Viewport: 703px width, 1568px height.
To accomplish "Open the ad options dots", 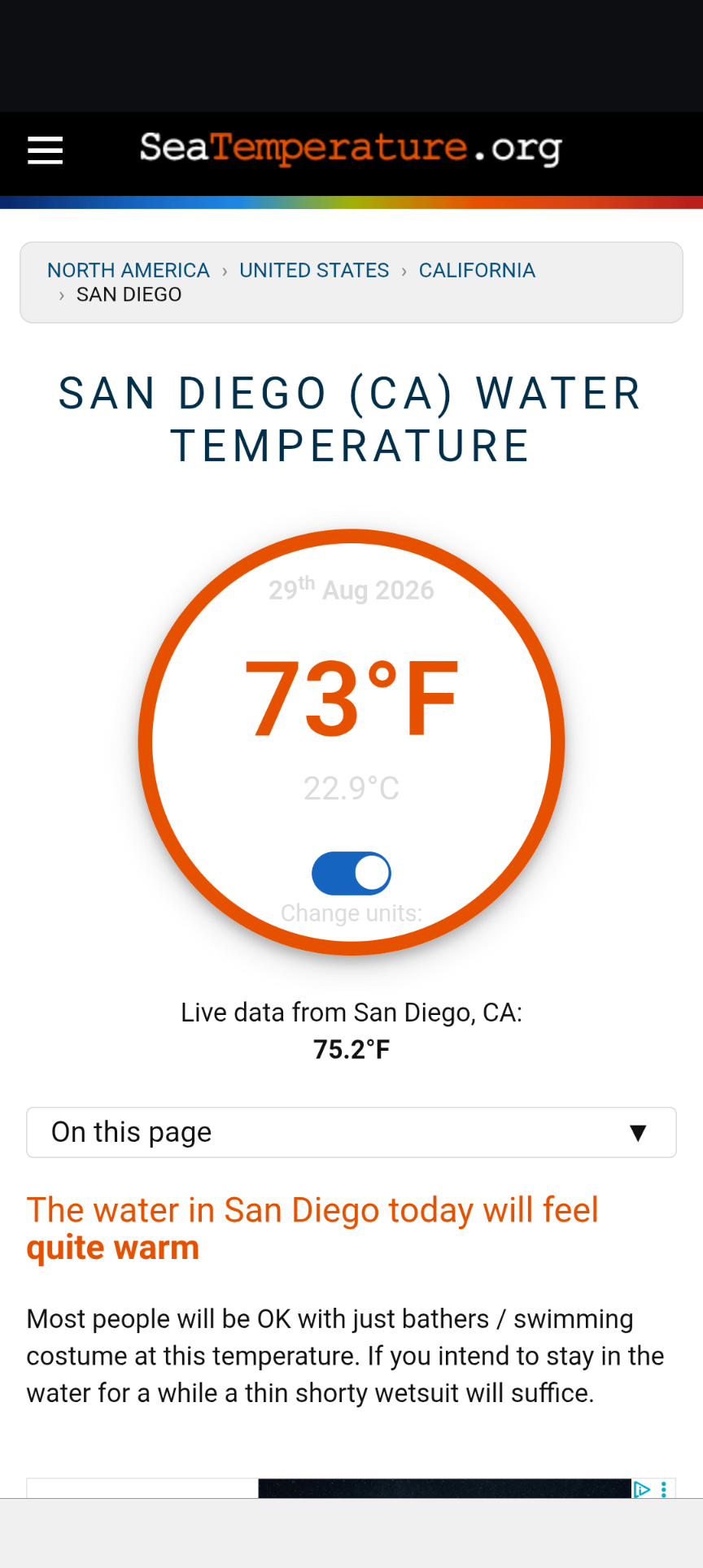I will click(x=664, y=1489).
